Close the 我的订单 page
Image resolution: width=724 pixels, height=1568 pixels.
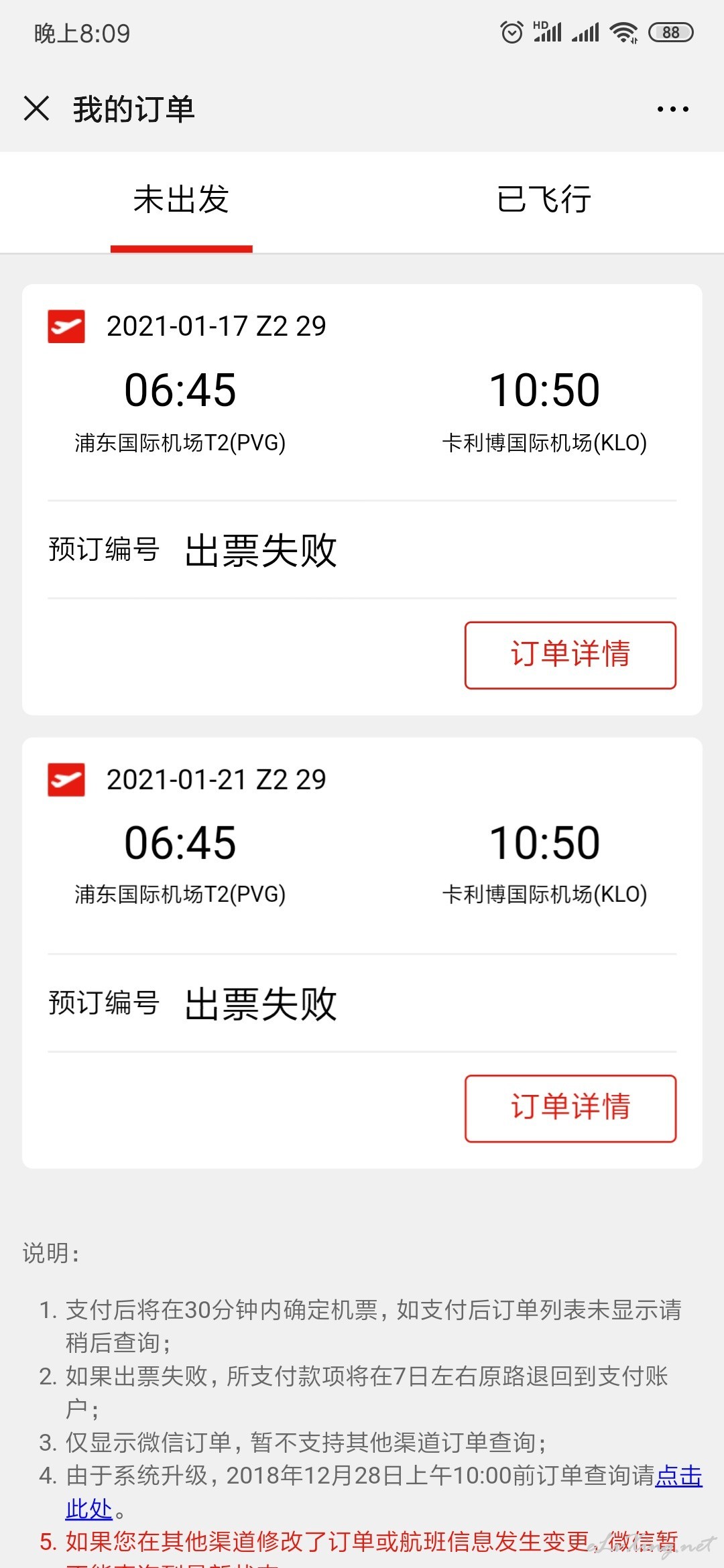point(36,109)
